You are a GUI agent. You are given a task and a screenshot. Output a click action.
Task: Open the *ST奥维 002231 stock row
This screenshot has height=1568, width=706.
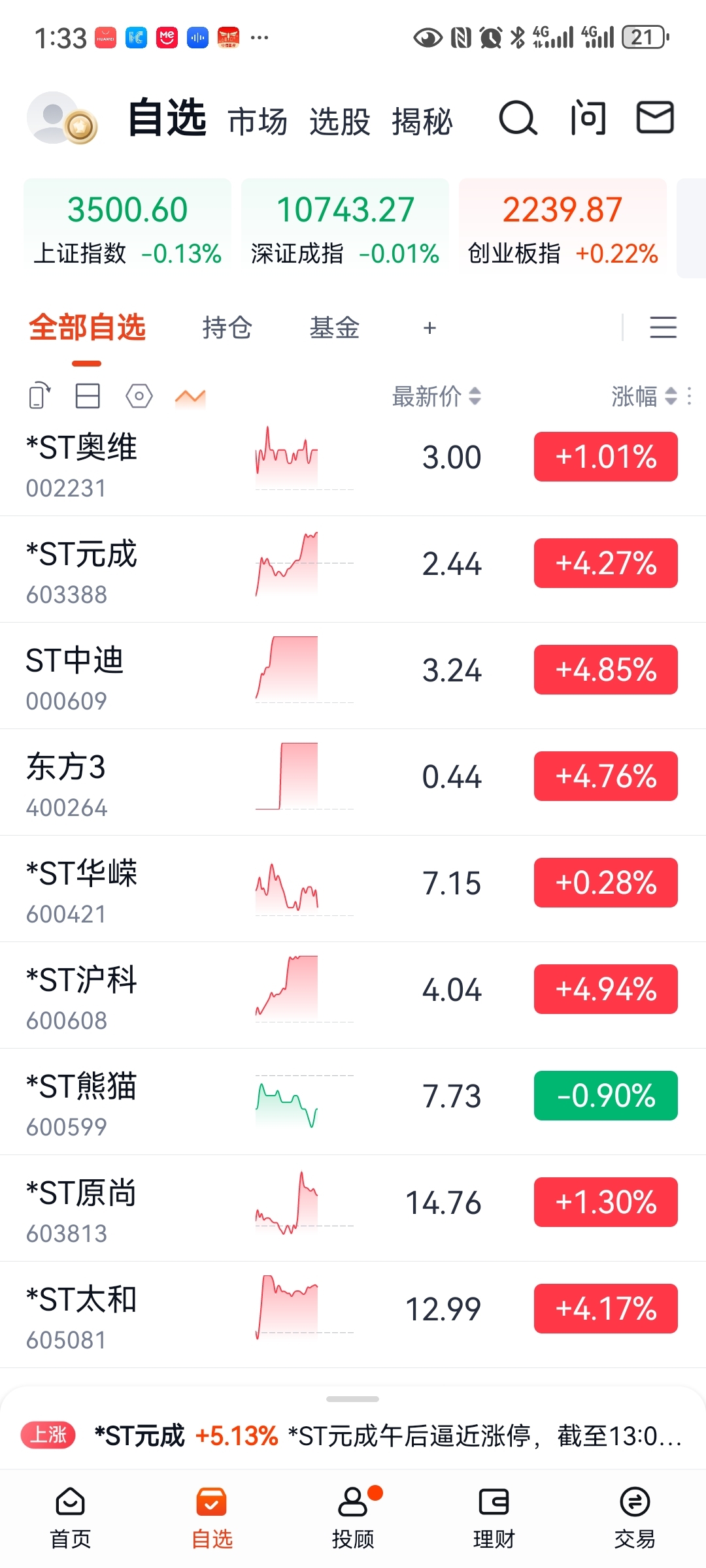(x=353, y=463)
